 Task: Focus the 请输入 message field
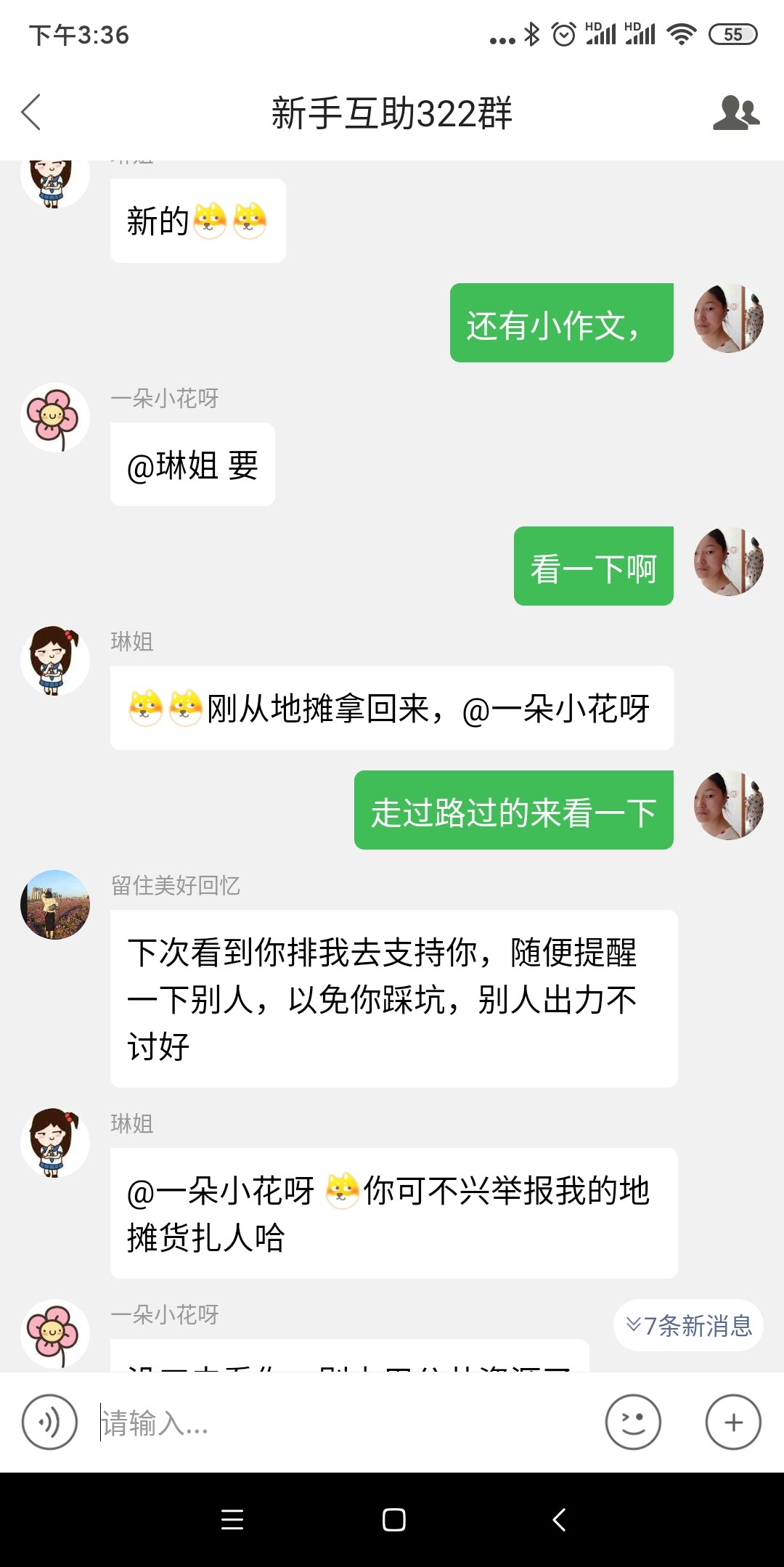click(x=341, y=1422)
